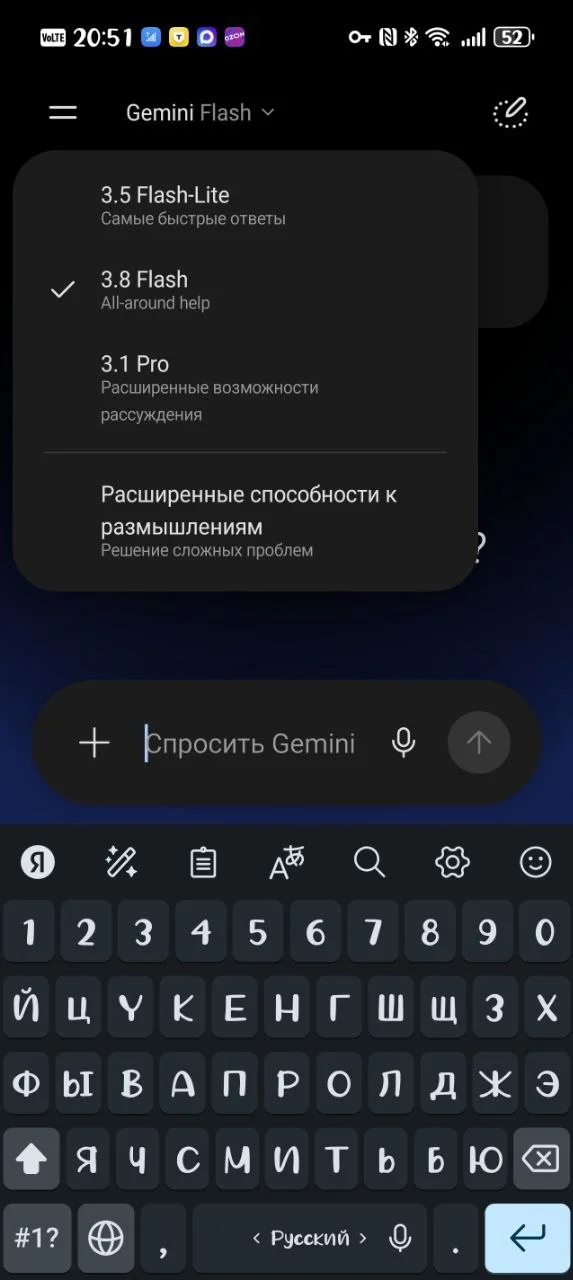Open the keyboard translate tool
This screenshot has width=573, height=1280.
(x=286, y=862)
